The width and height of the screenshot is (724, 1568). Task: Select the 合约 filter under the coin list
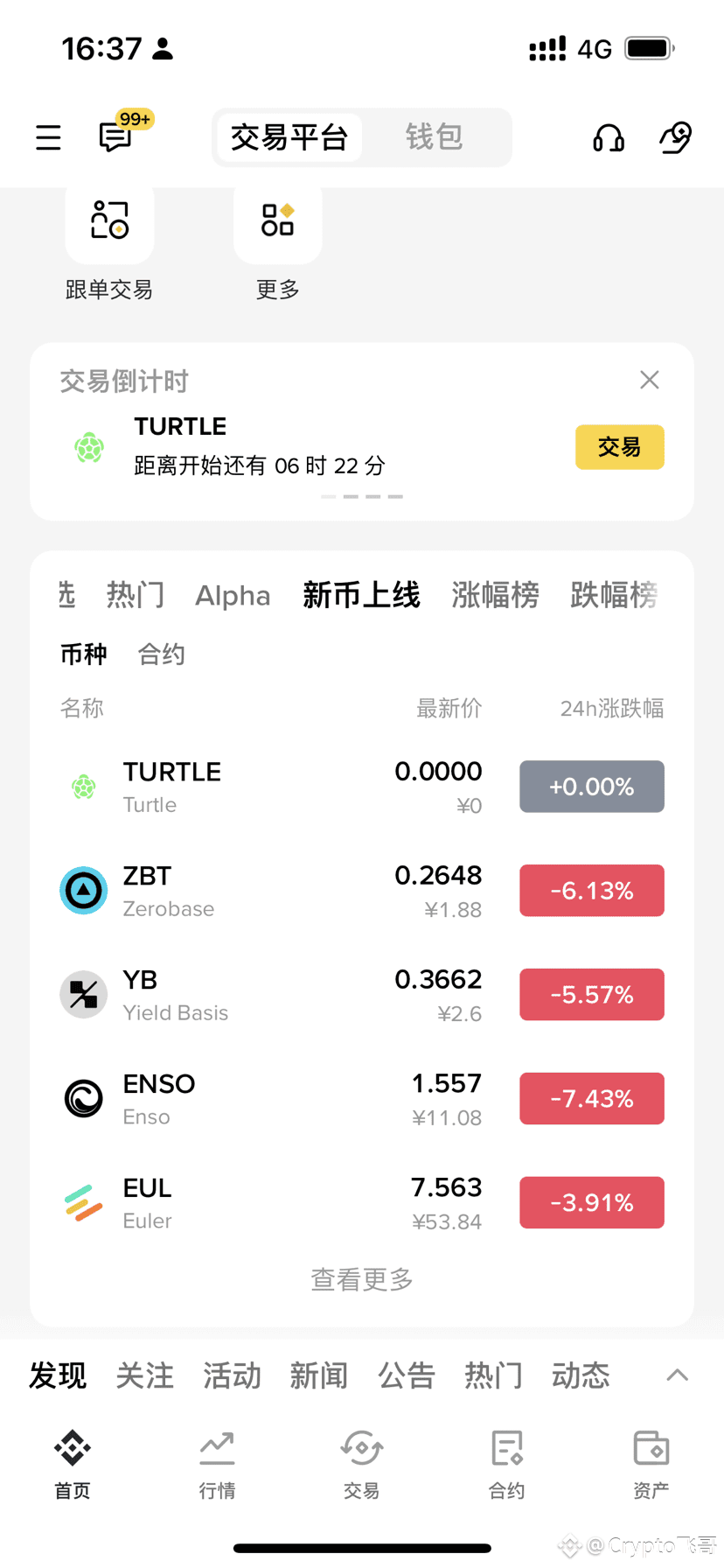coord(160,654)
